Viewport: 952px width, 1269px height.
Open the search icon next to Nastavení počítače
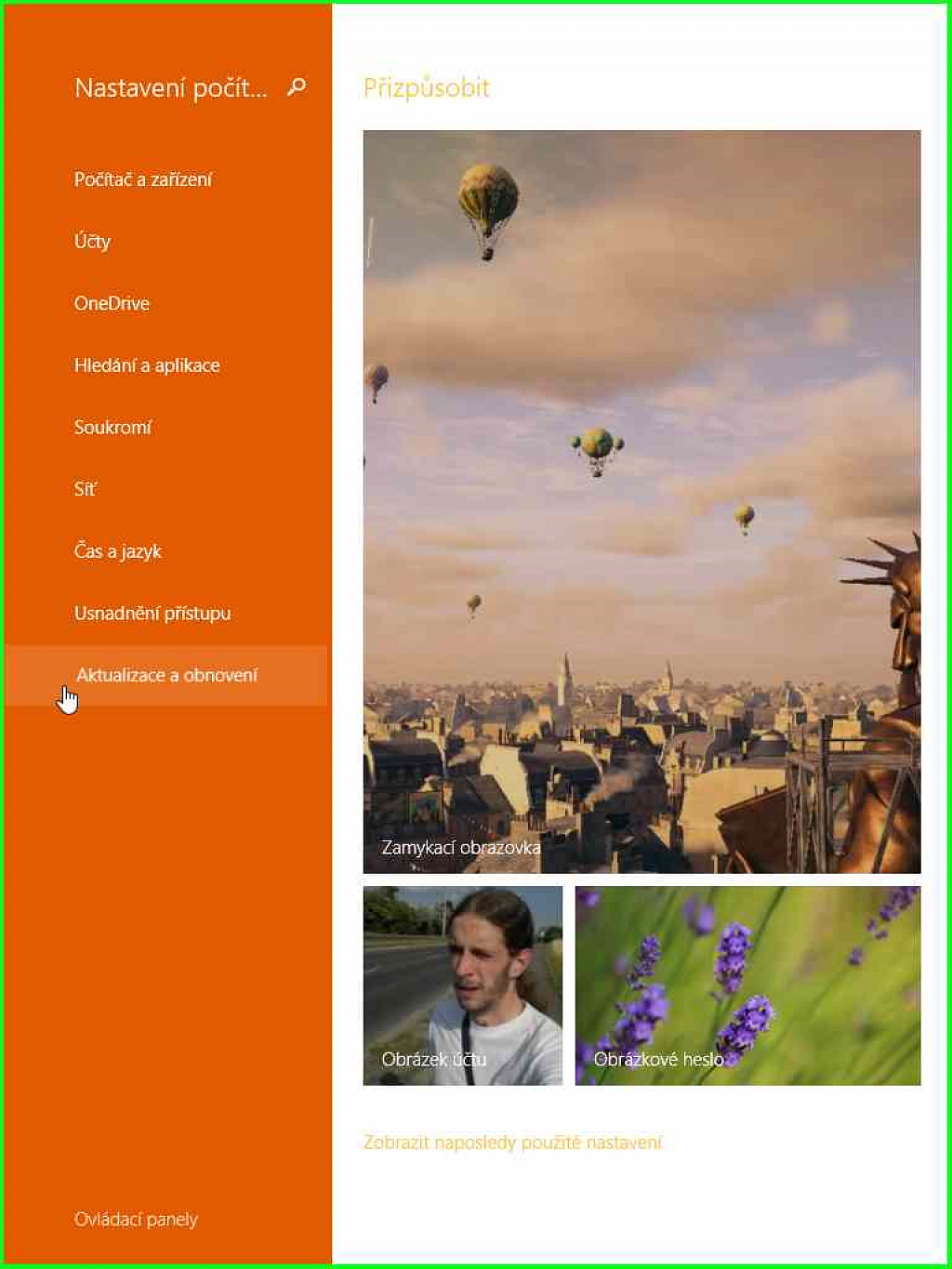coord(297,86)
